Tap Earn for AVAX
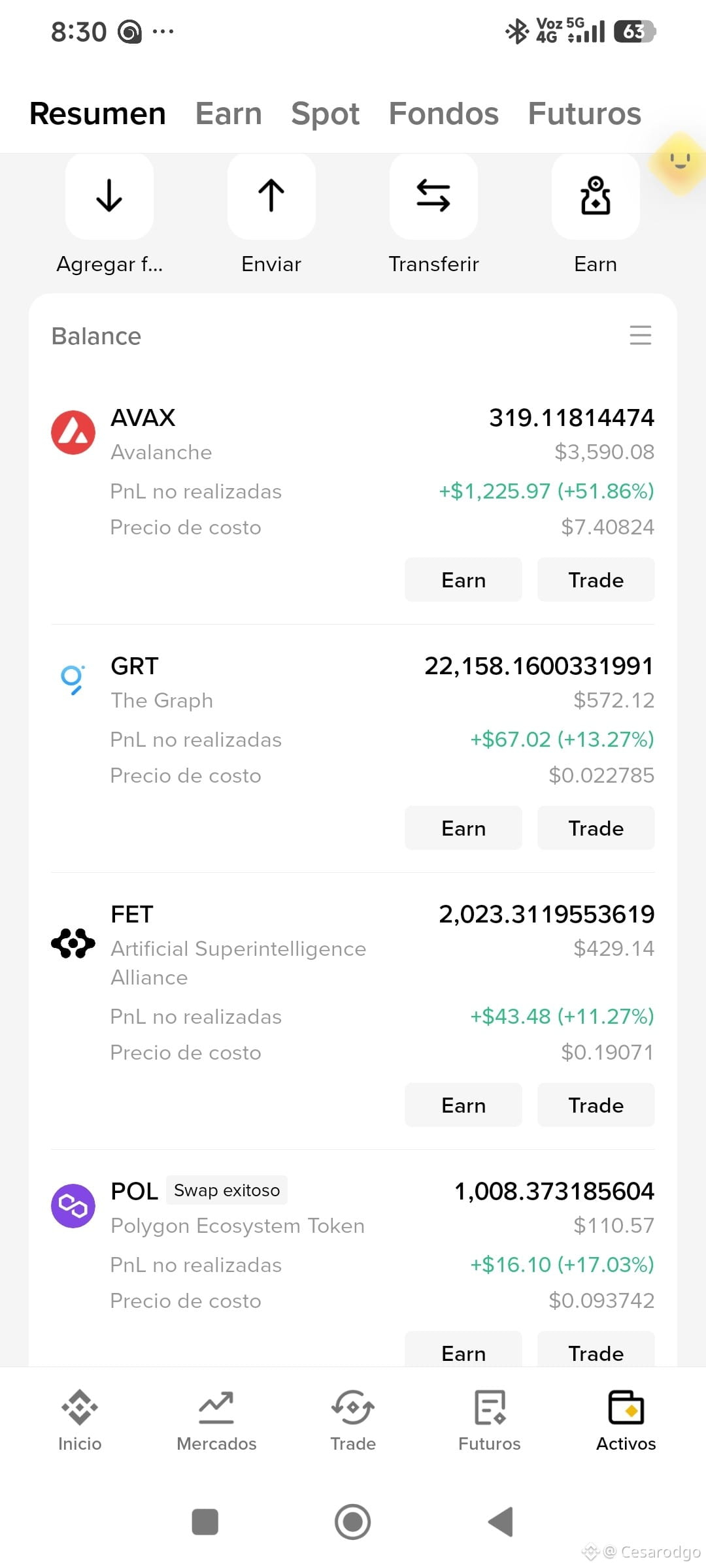This screenshot has width=706, height=1568. (x=463, y=580)
